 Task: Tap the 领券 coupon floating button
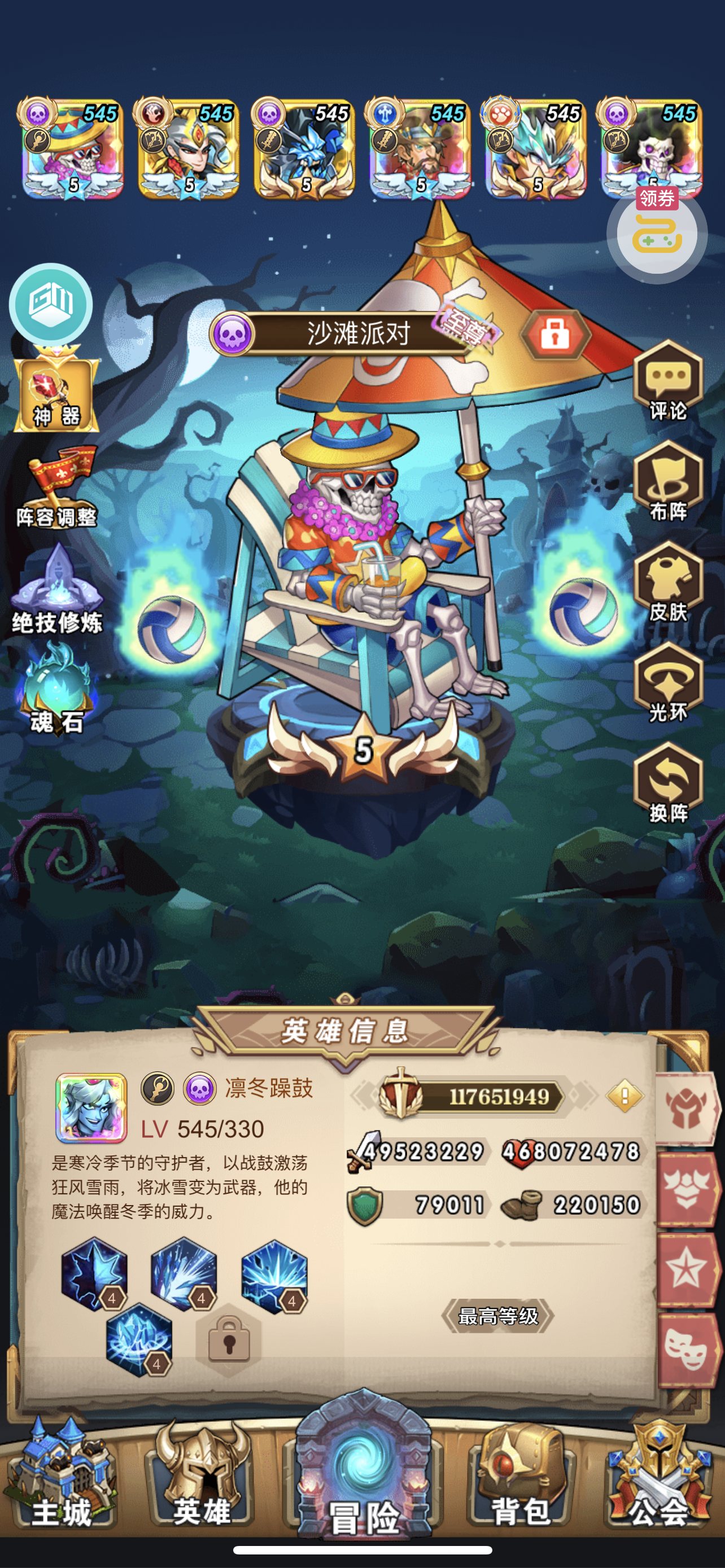pyautogui.click(x=657, y=233)
